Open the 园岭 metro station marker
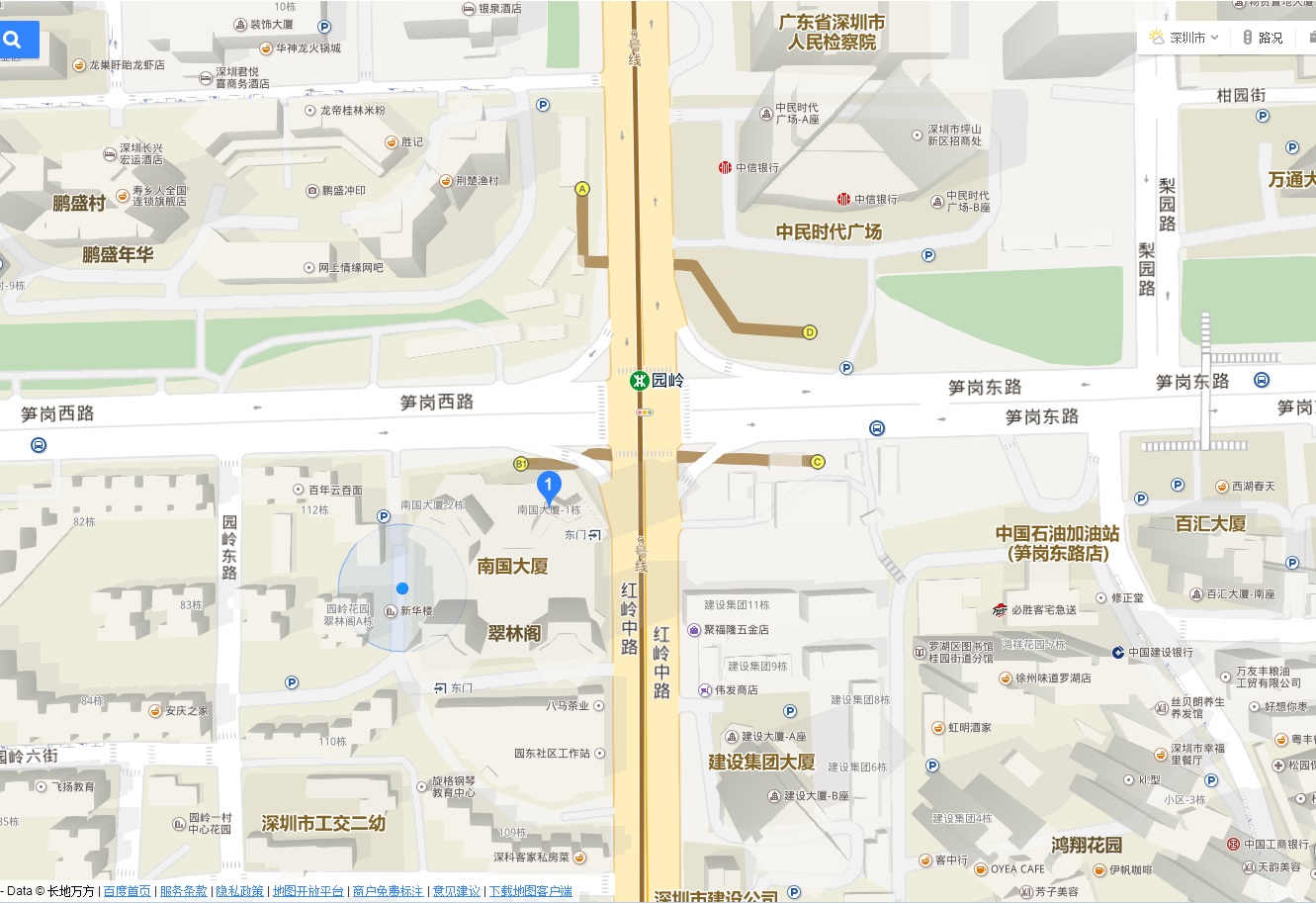This screenshot has width=1316, height=903. tap(641, 381)
